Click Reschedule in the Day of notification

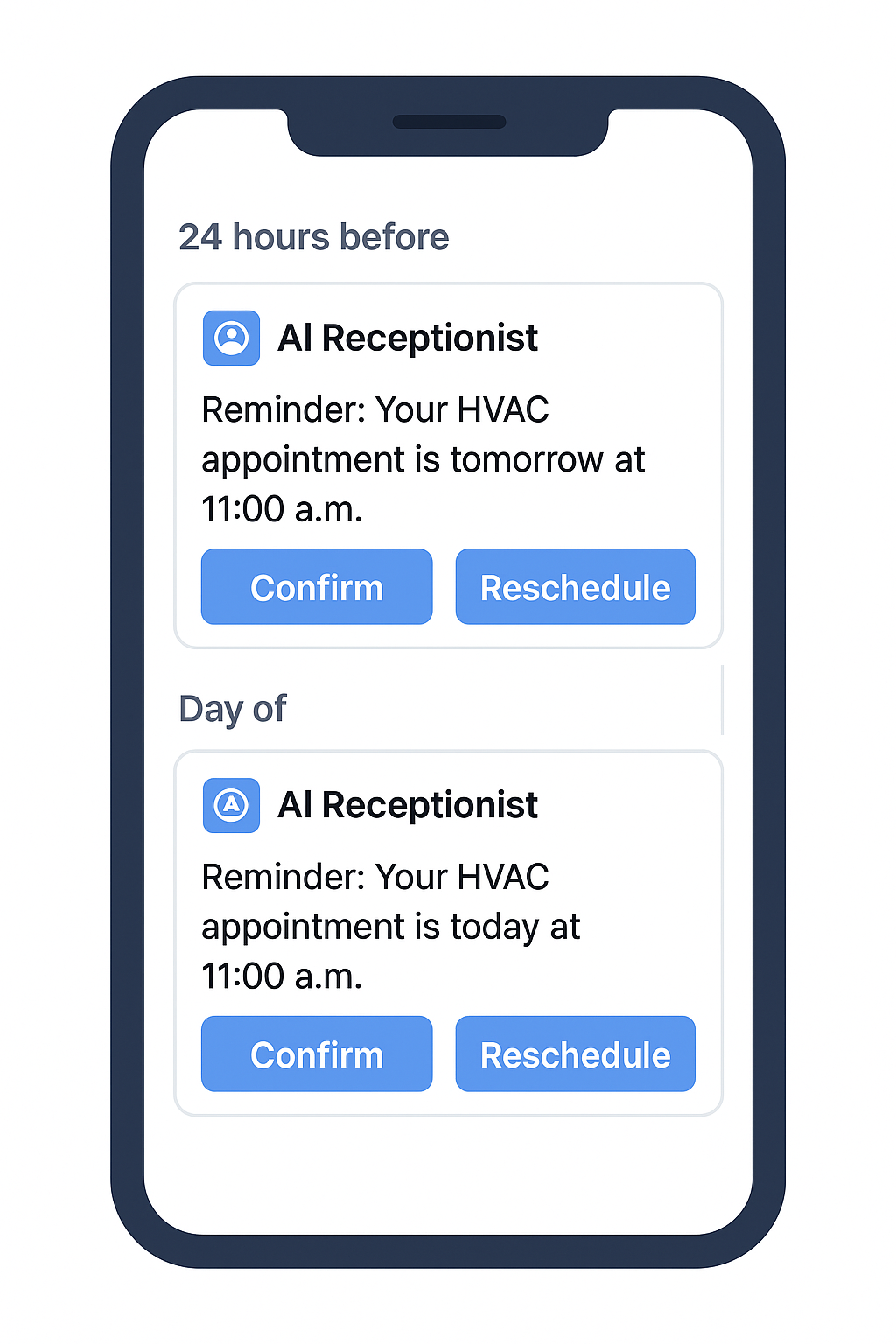click(575, 1053)
